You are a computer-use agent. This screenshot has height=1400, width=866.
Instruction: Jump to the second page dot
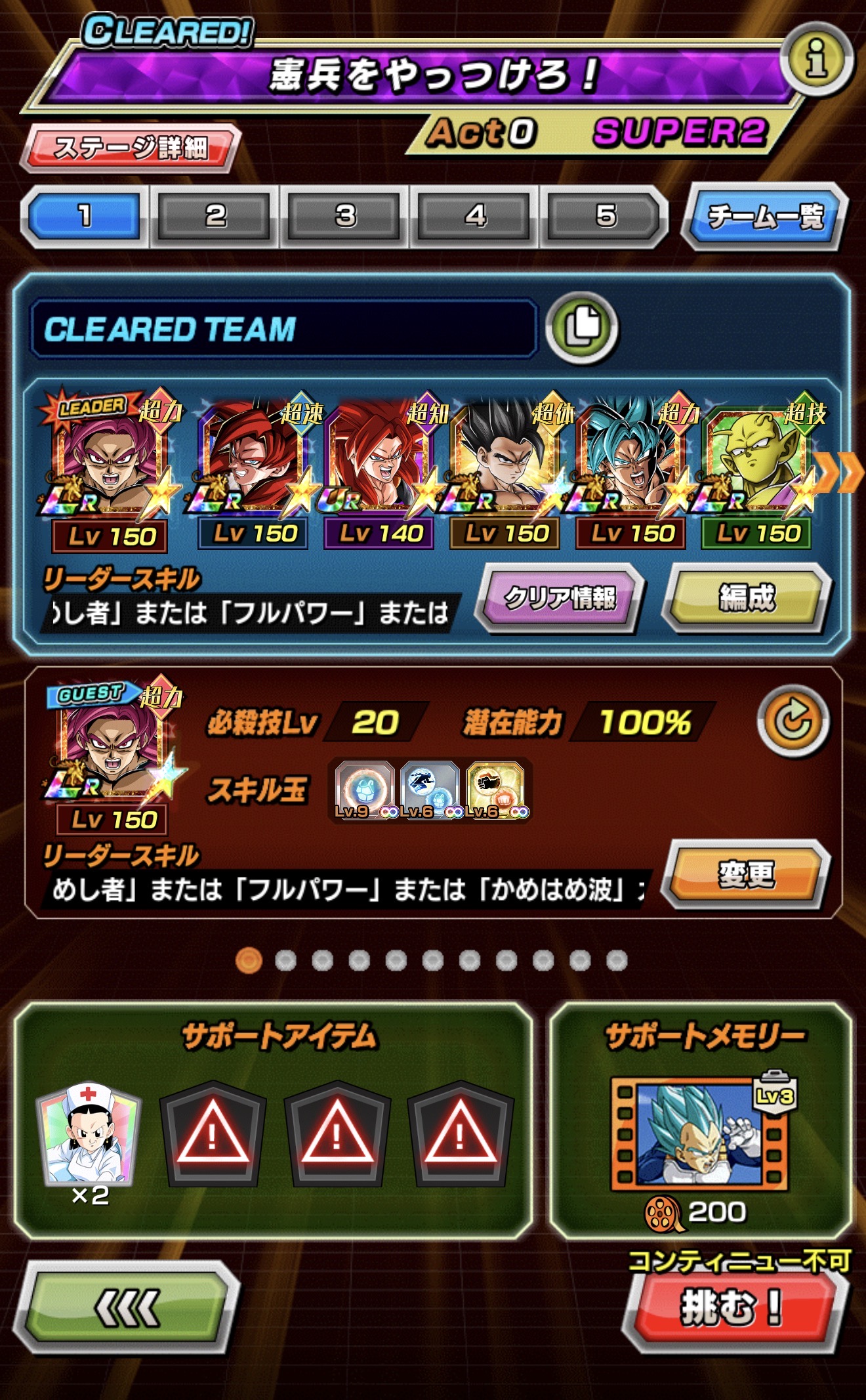tap(285, 961)
